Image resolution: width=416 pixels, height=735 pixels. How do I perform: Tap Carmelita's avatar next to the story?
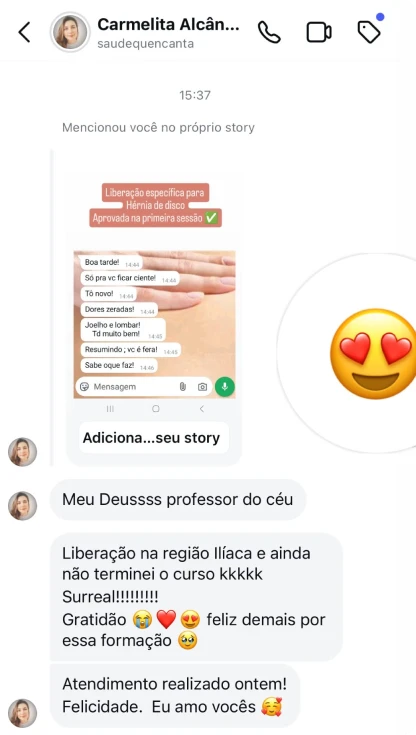22,452
